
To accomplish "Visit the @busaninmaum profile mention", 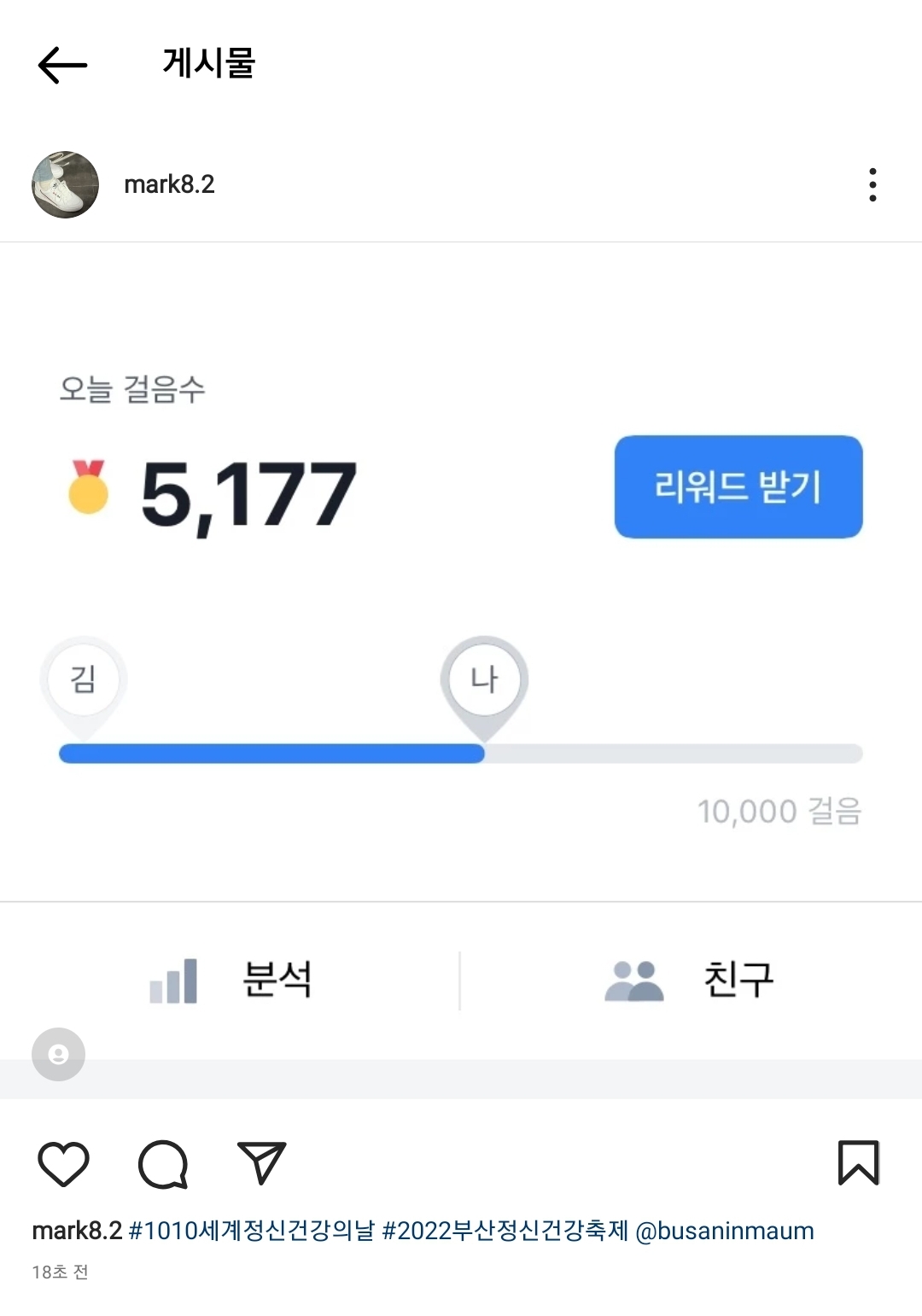I will coord(724,1231).
